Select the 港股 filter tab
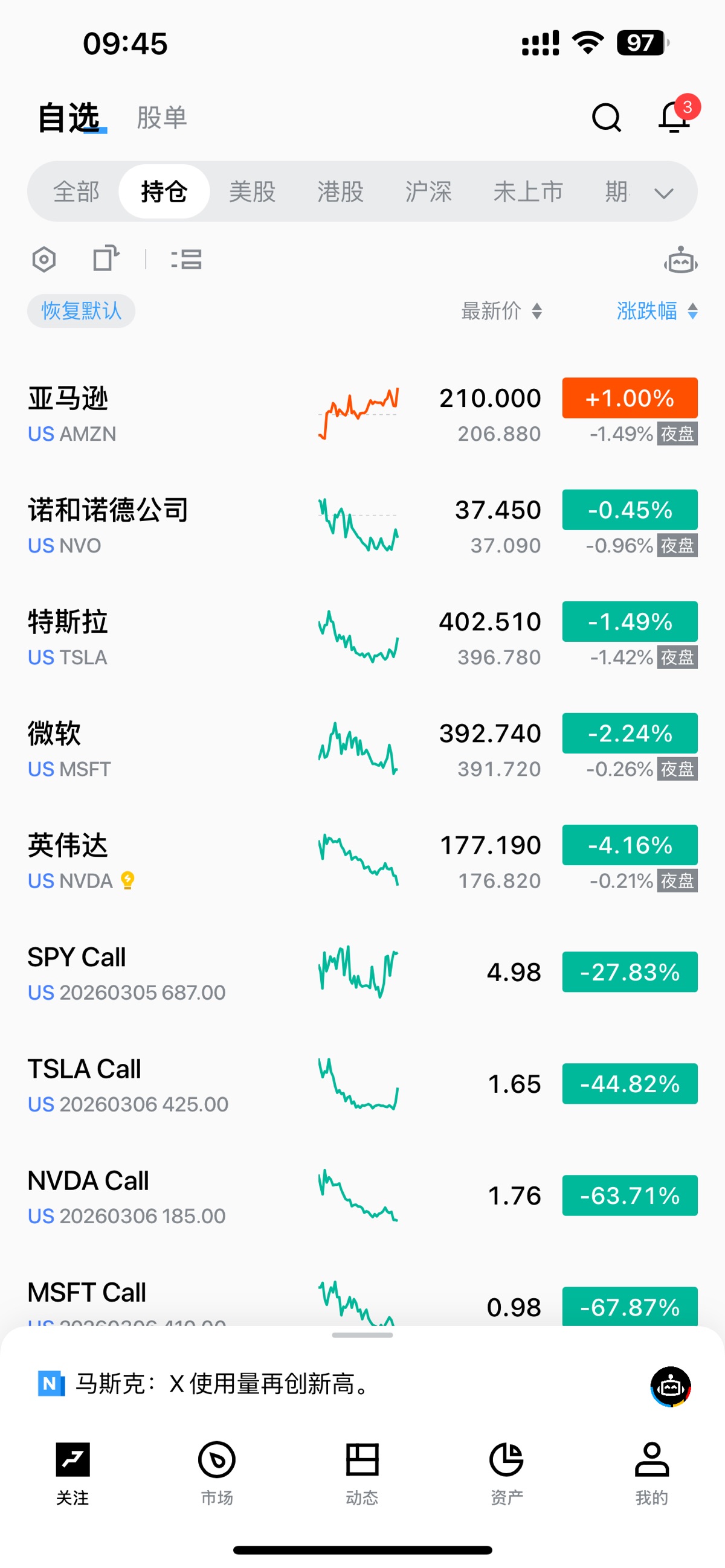Viewport: 725px width, 1568px height. pos(340,192)
